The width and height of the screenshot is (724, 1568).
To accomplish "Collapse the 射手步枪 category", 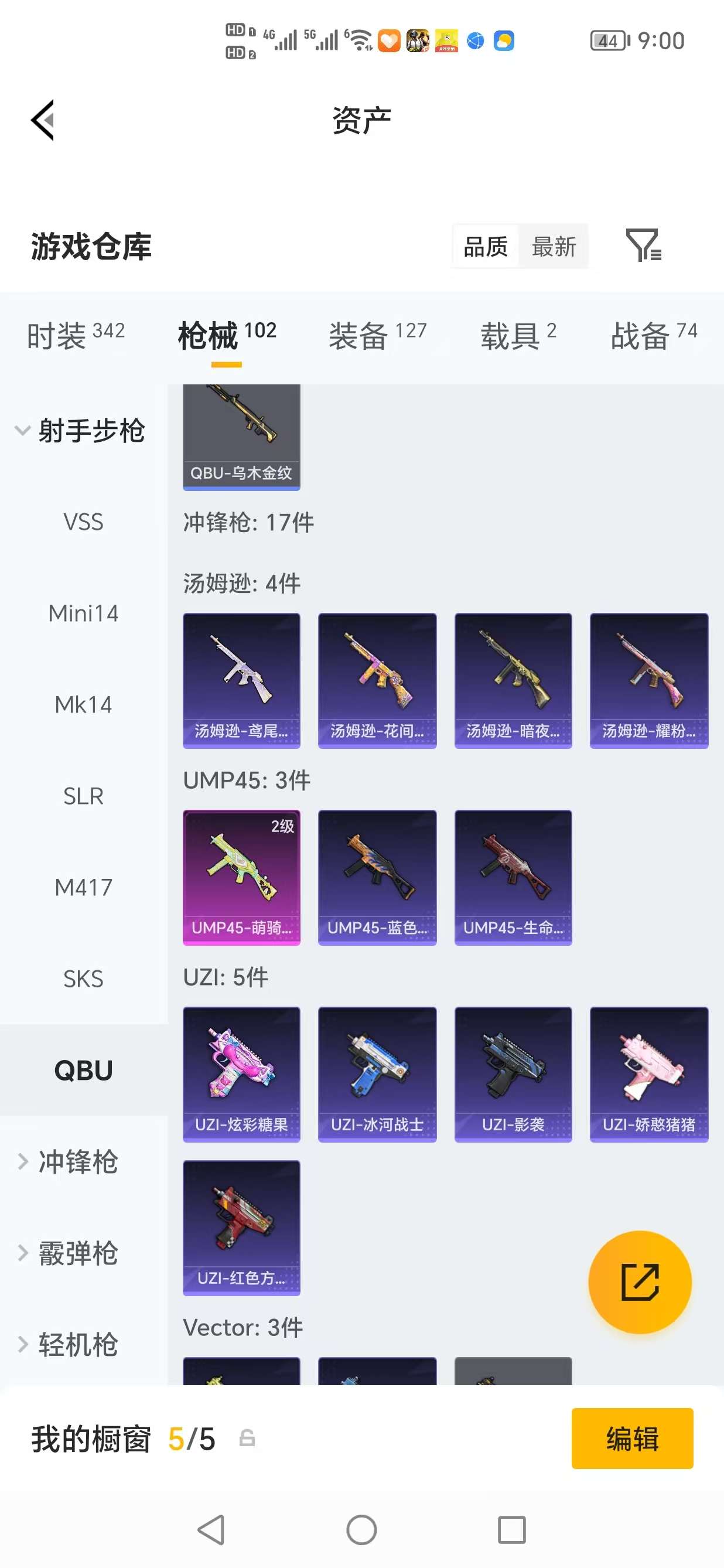I will (79, 430).
